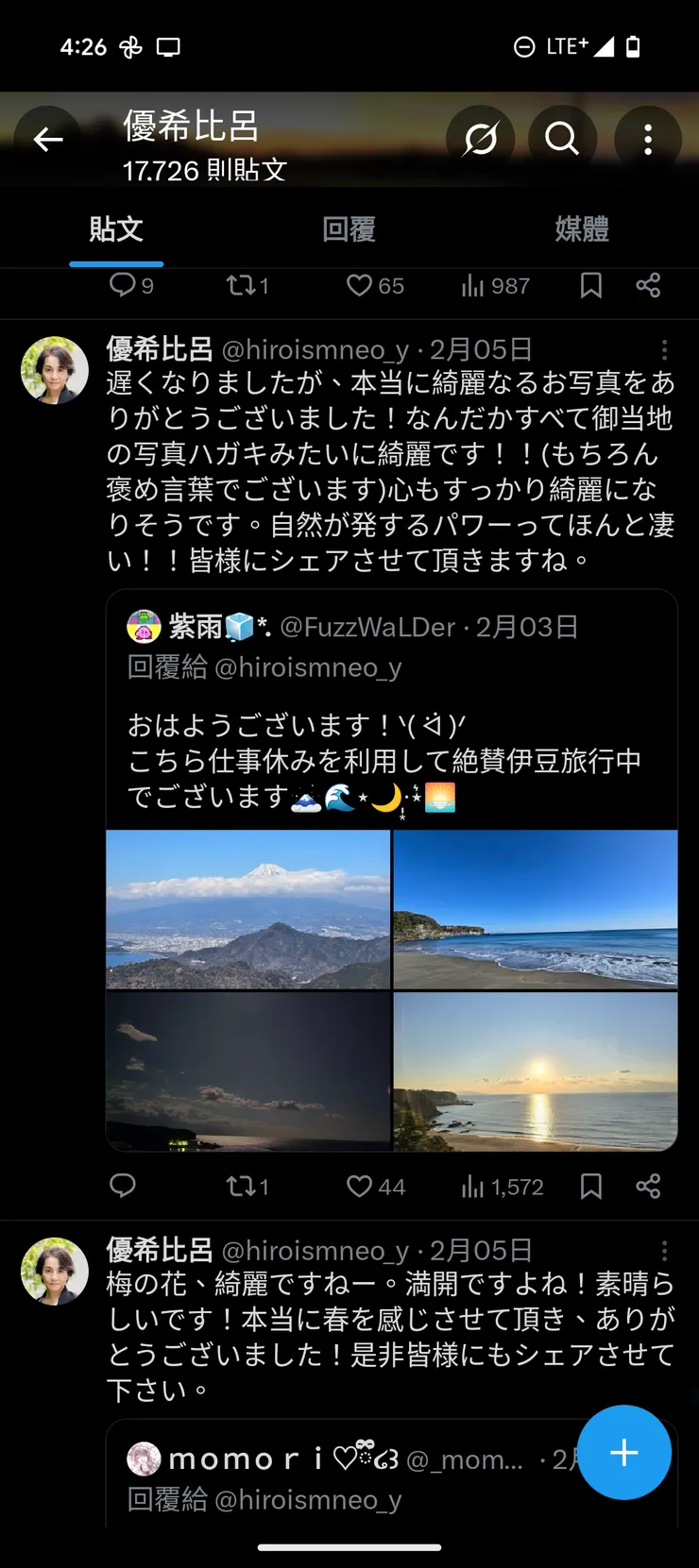Open more options for the 梅の花 post
The image size is (699, 1568).
(x=665, y=1251)
